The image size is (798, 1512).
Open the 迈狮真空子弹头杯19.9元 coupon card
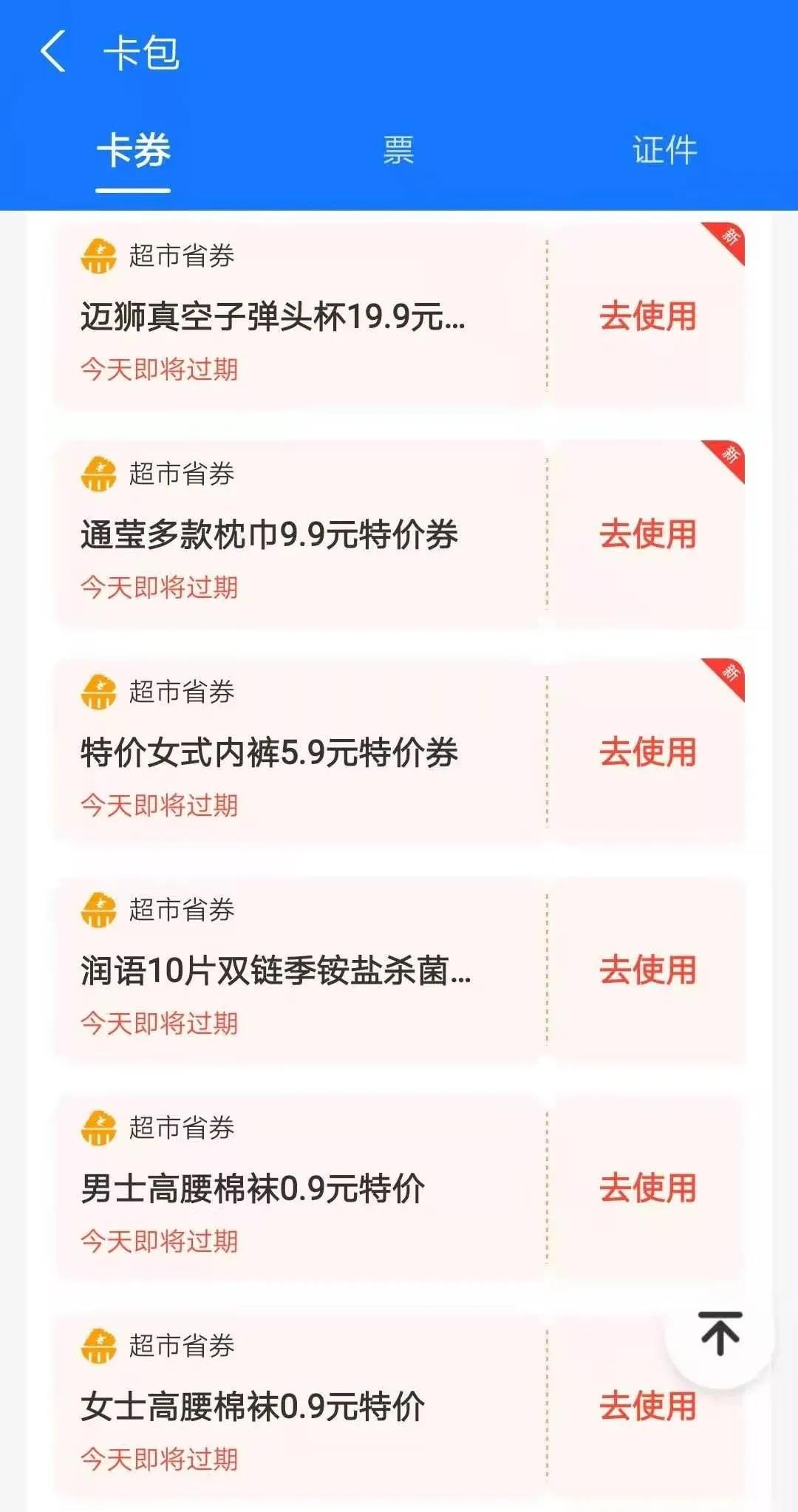(299, 316)
